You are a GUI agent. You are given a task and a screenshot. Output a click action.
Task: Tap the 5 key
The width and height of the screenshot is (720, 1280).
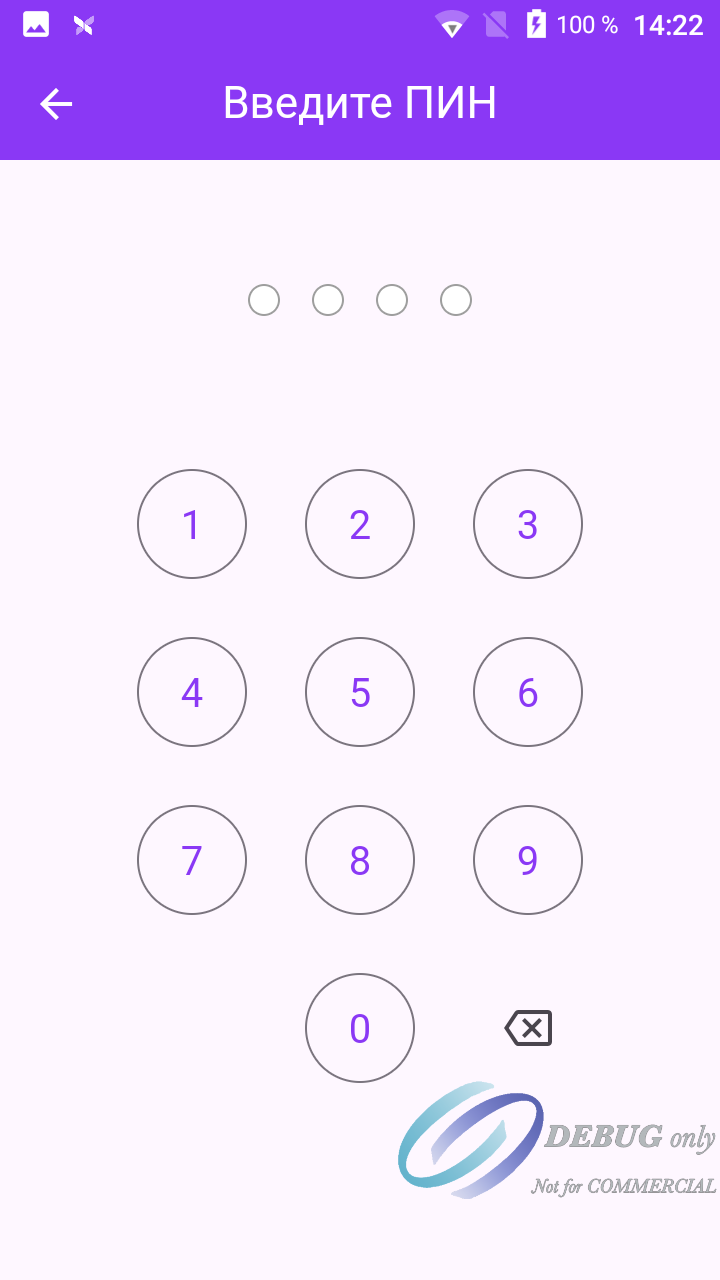(360, 692)
